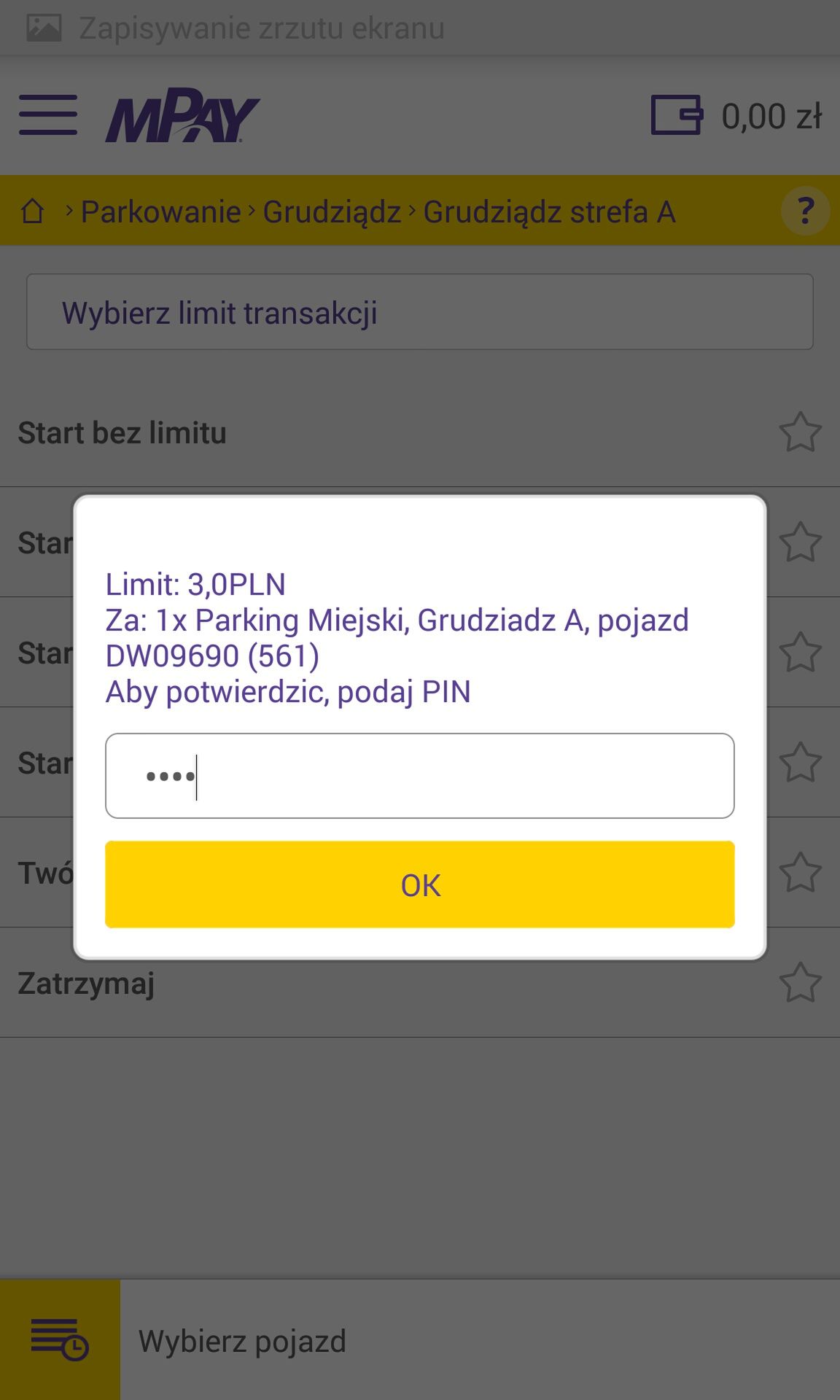Favorite Start bez limitu with star
840x1400 pixels.
tap(800, 432)
